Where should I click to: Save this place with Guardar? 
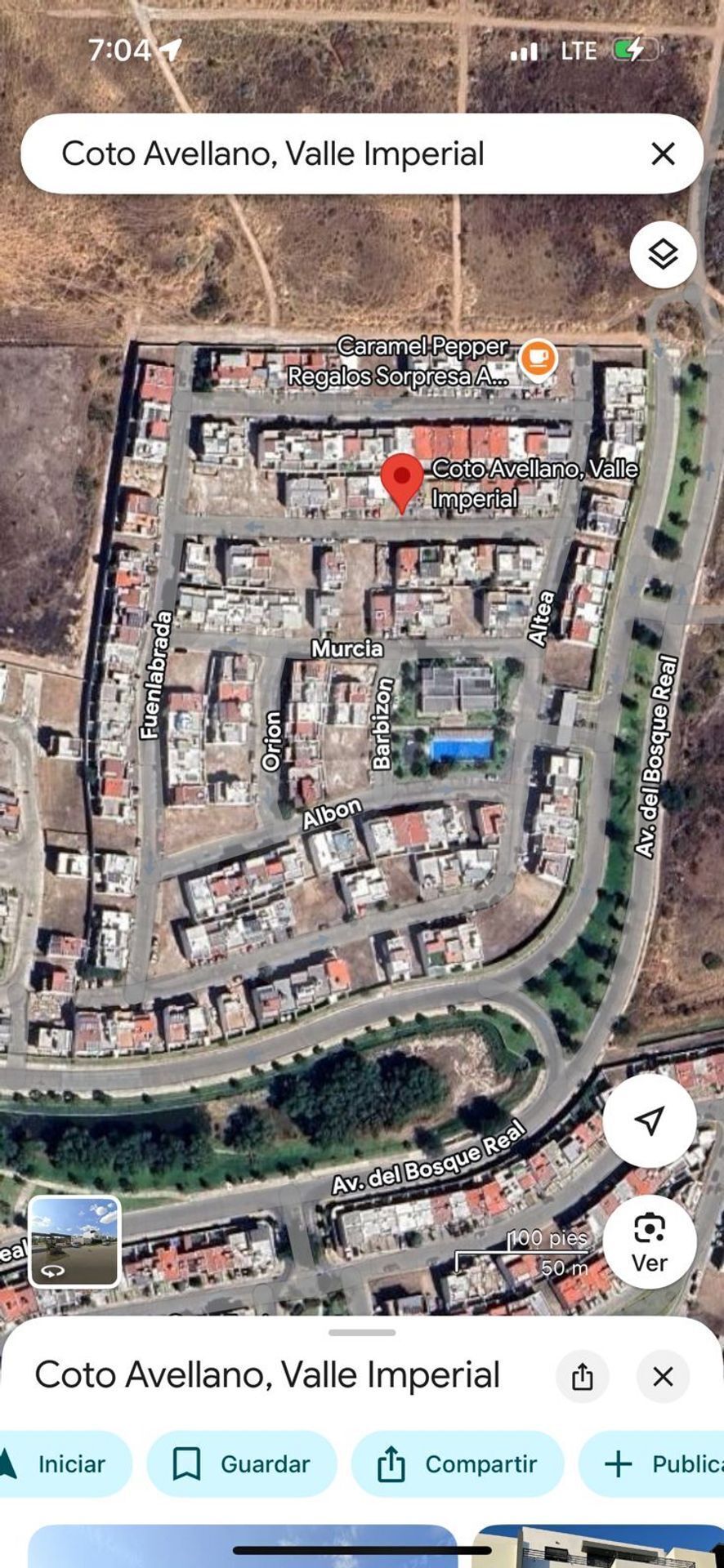pos(242,1463)
